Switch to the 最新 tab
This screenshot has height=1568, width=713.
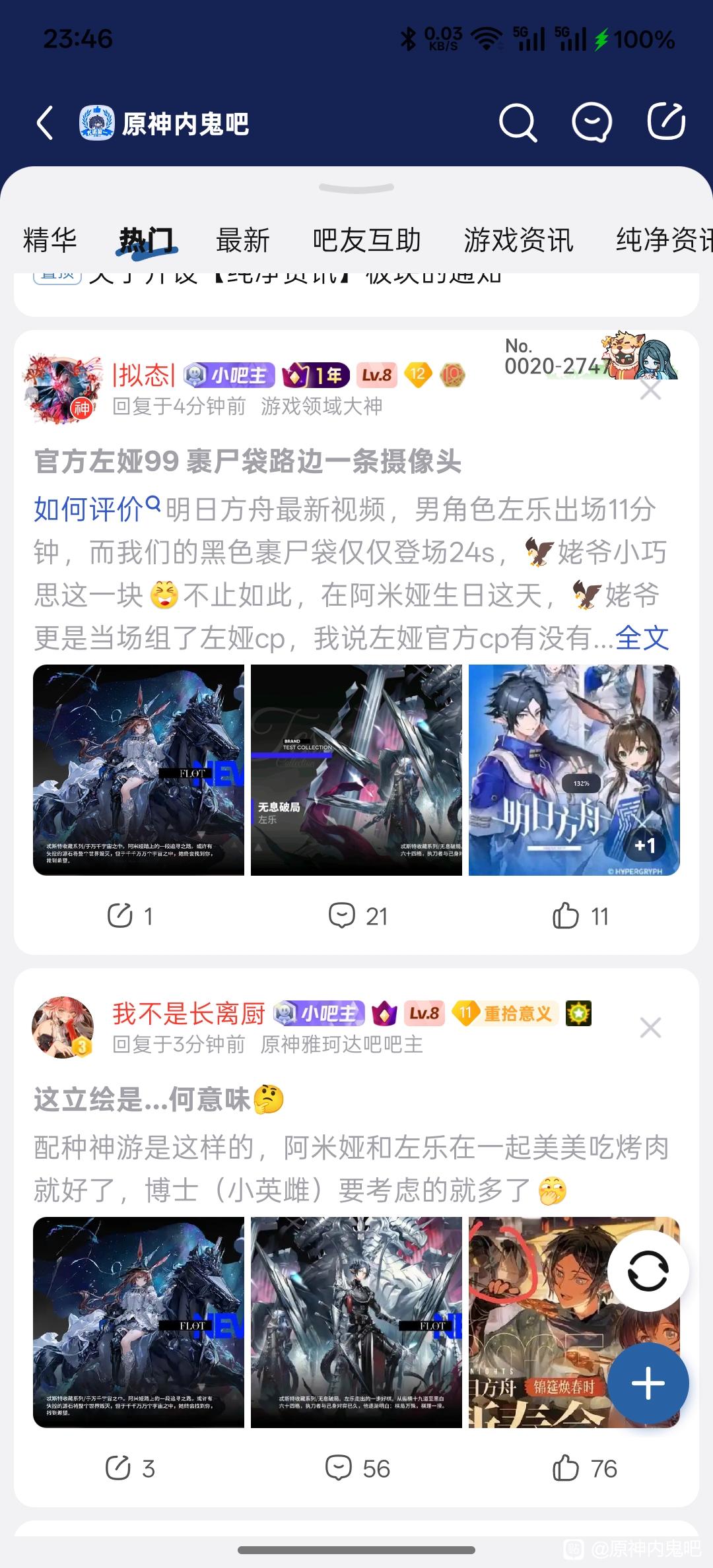click(x=243, y=240)
